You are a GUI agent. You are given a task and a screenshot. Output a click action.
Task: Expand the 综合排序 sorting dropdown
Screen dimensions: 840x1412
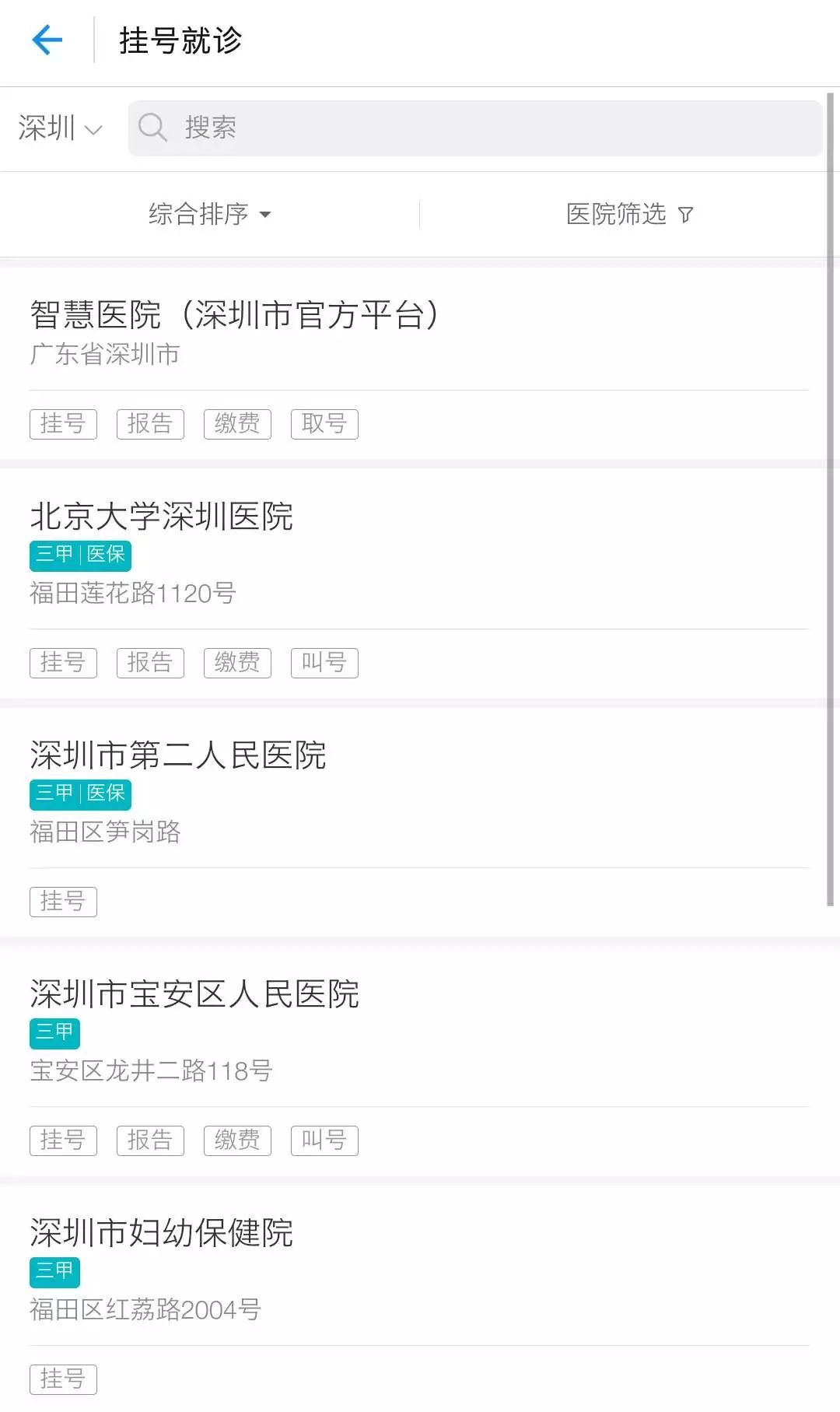[x=211, y=214]
